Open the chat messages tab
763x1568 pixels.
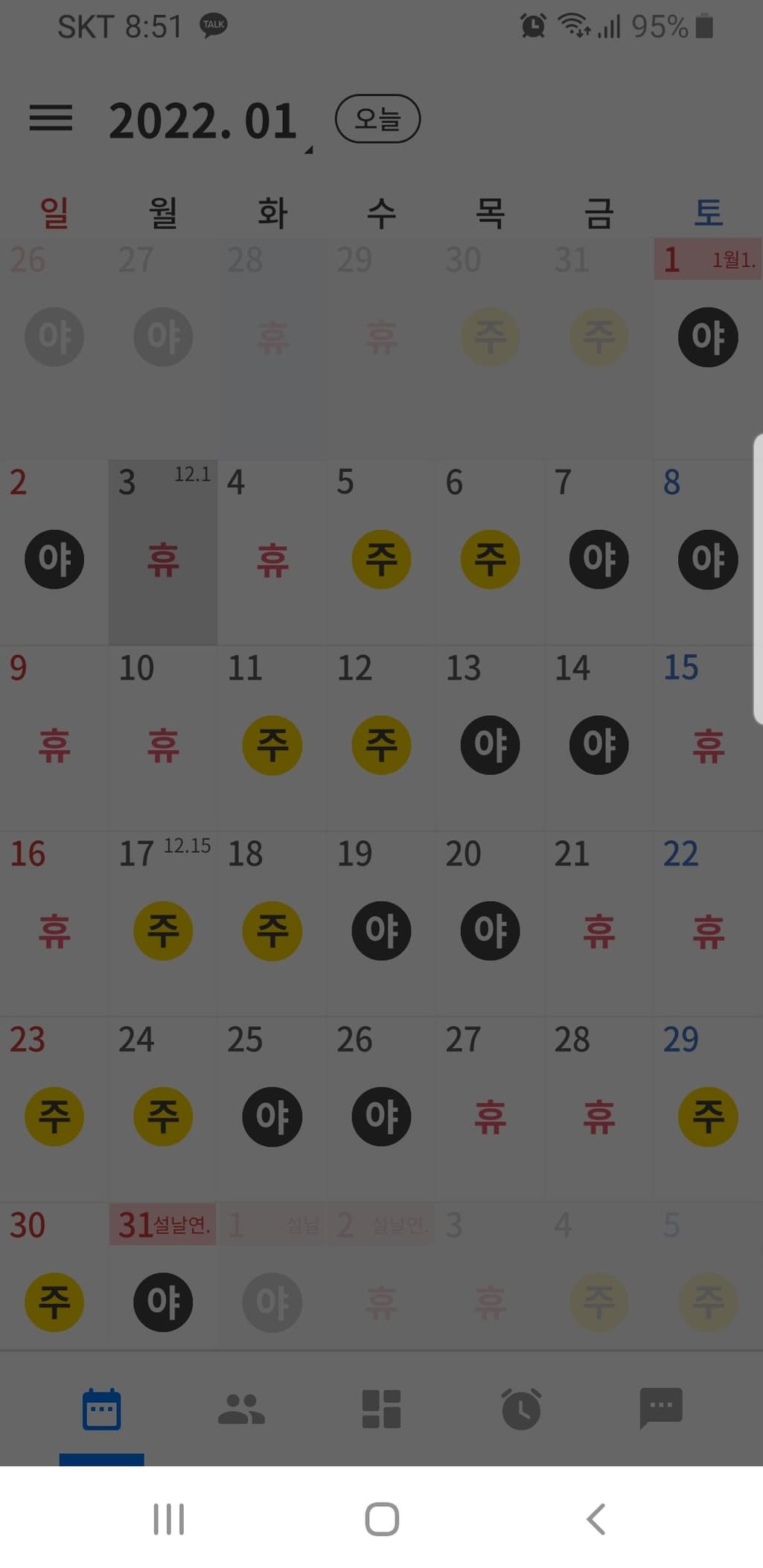click(x=660, y=1408)
